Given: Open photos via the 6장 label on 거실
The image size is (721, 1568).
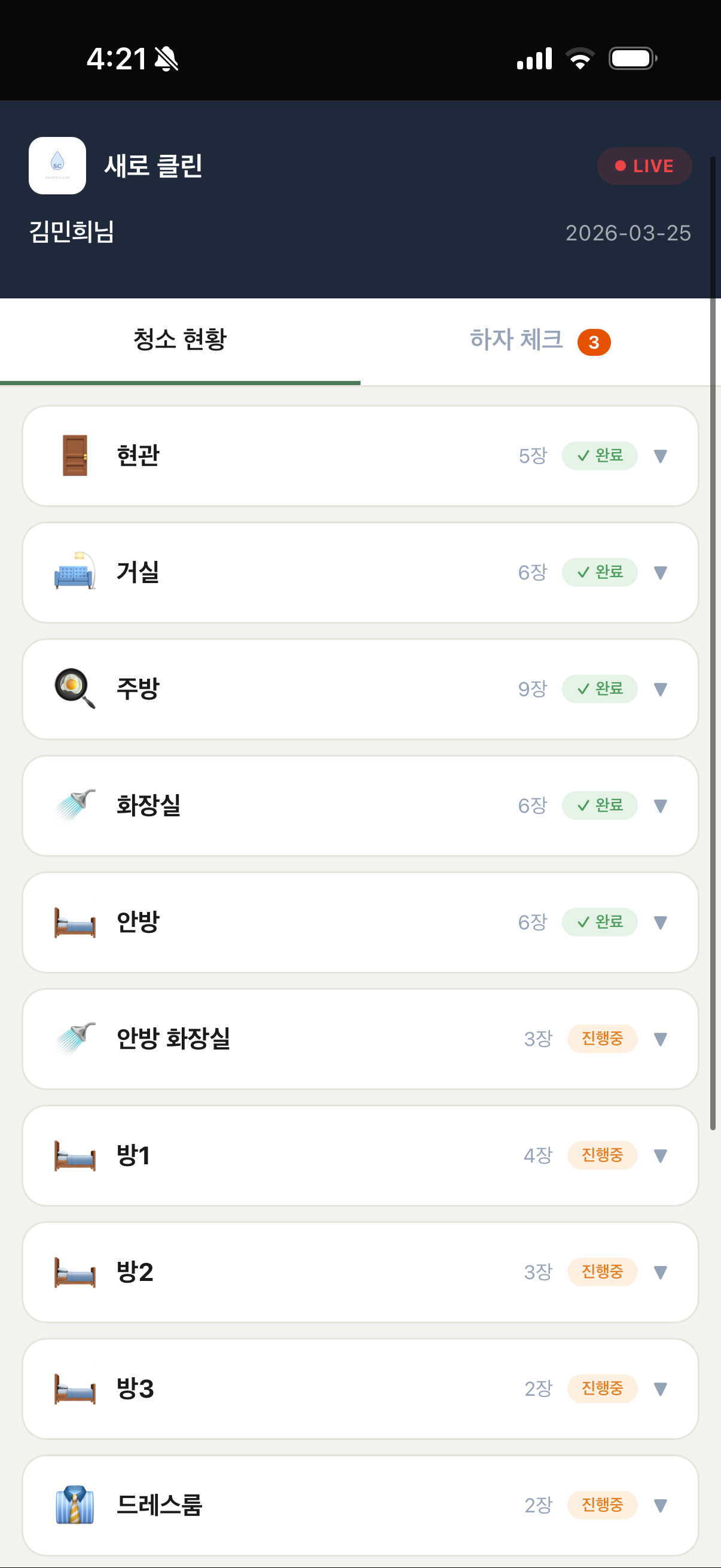Looking at the screenshot, I should point(531,572).
